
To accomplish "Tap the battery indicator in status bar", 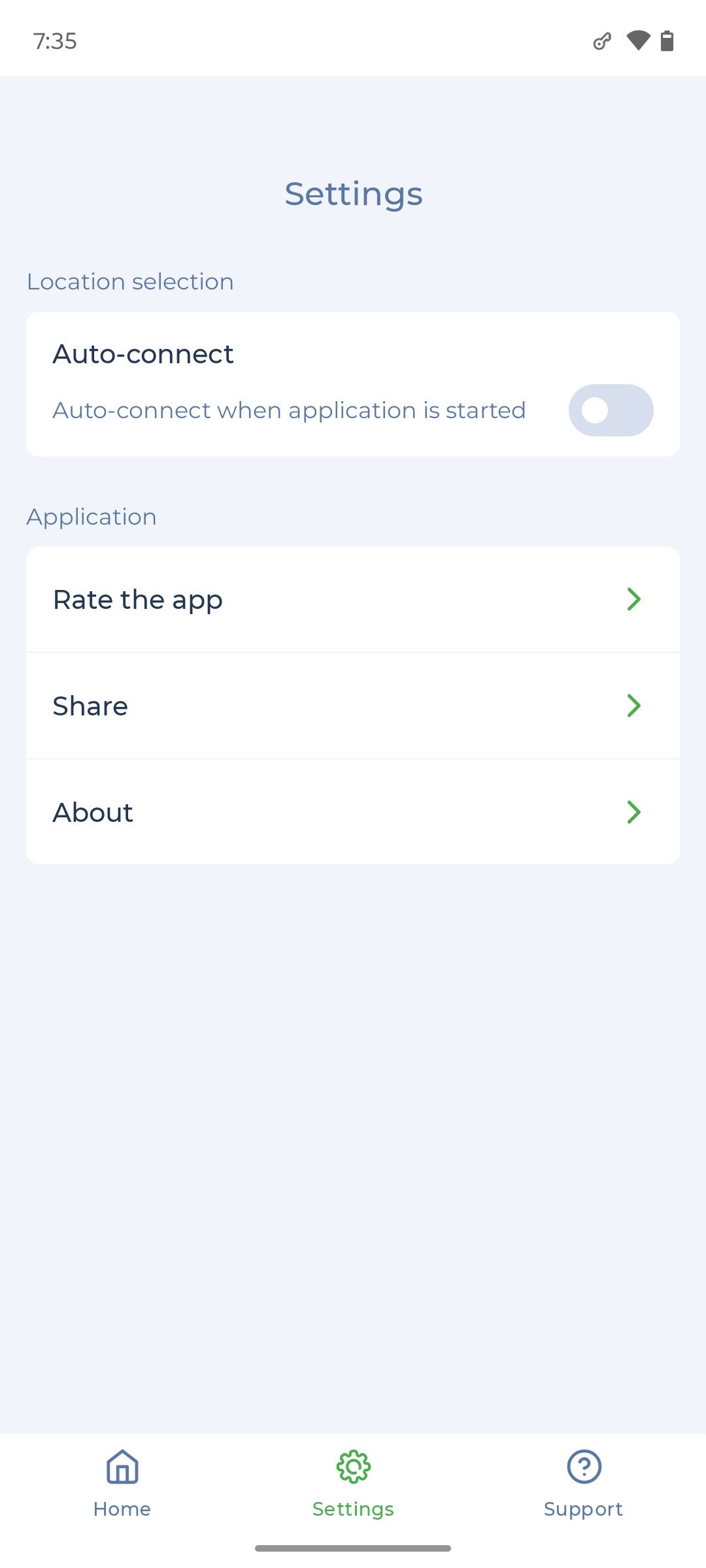I will pos(668,41).
